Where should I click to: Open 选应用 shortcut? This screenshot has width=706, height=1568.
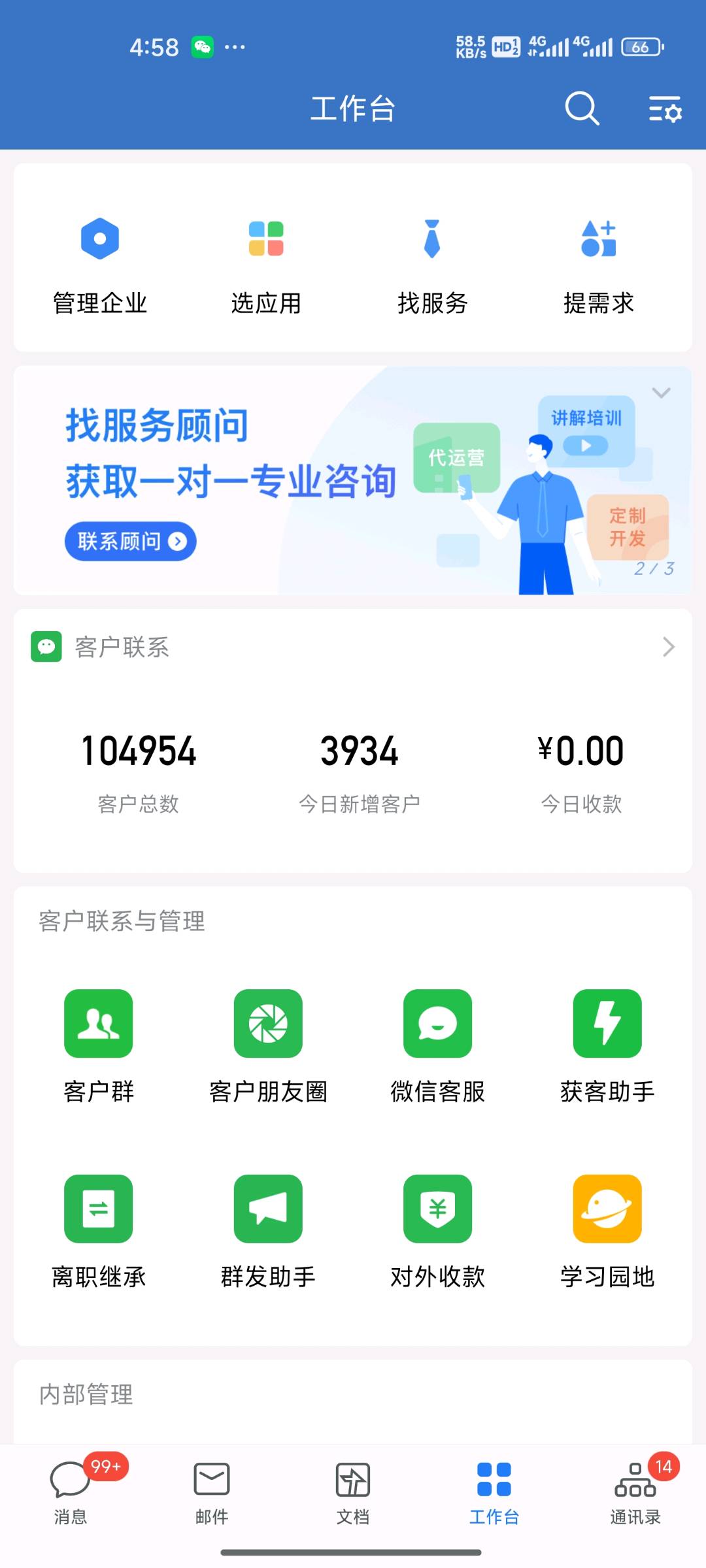tap(266, 265)
